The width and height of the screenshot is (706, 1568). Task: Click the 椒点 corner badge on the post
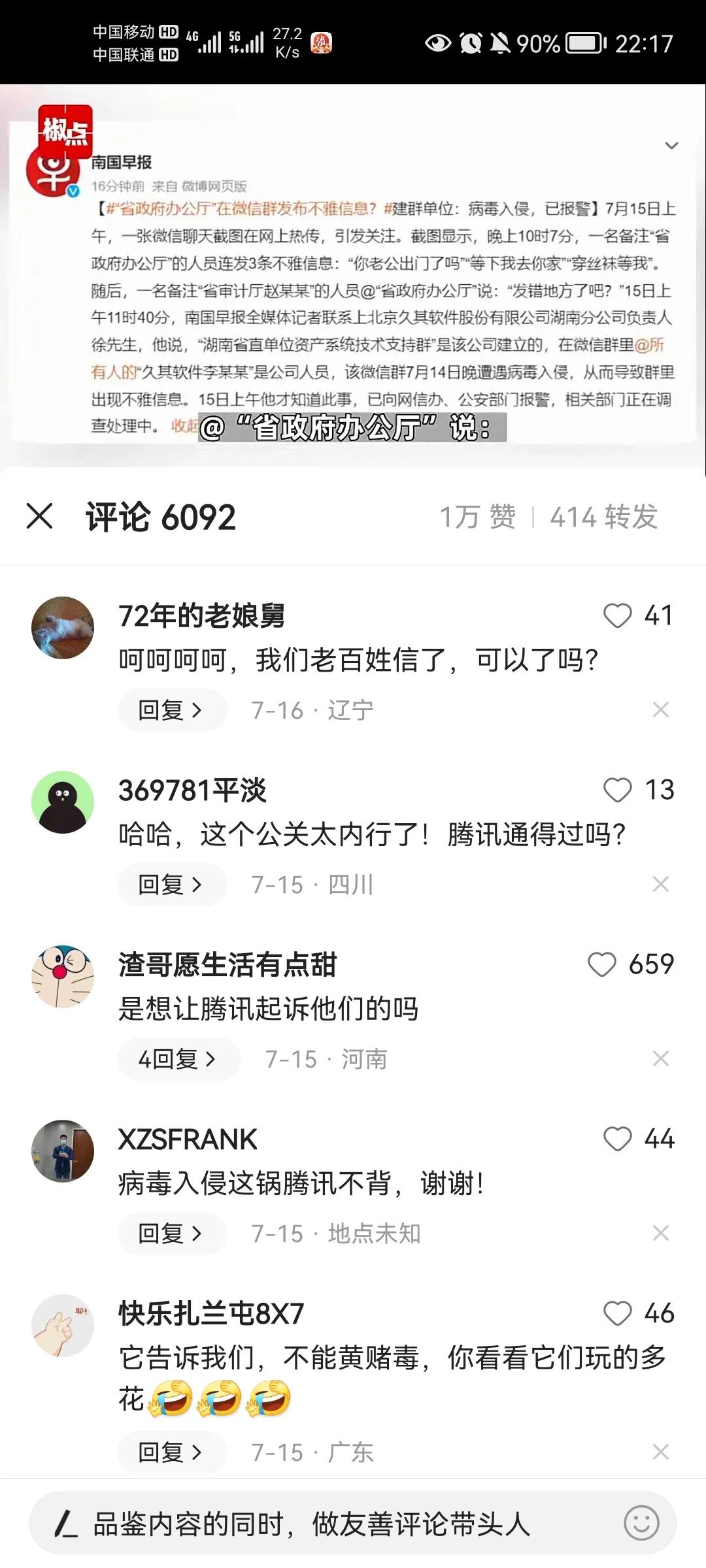pyautogui.click(x=65, y=129)
